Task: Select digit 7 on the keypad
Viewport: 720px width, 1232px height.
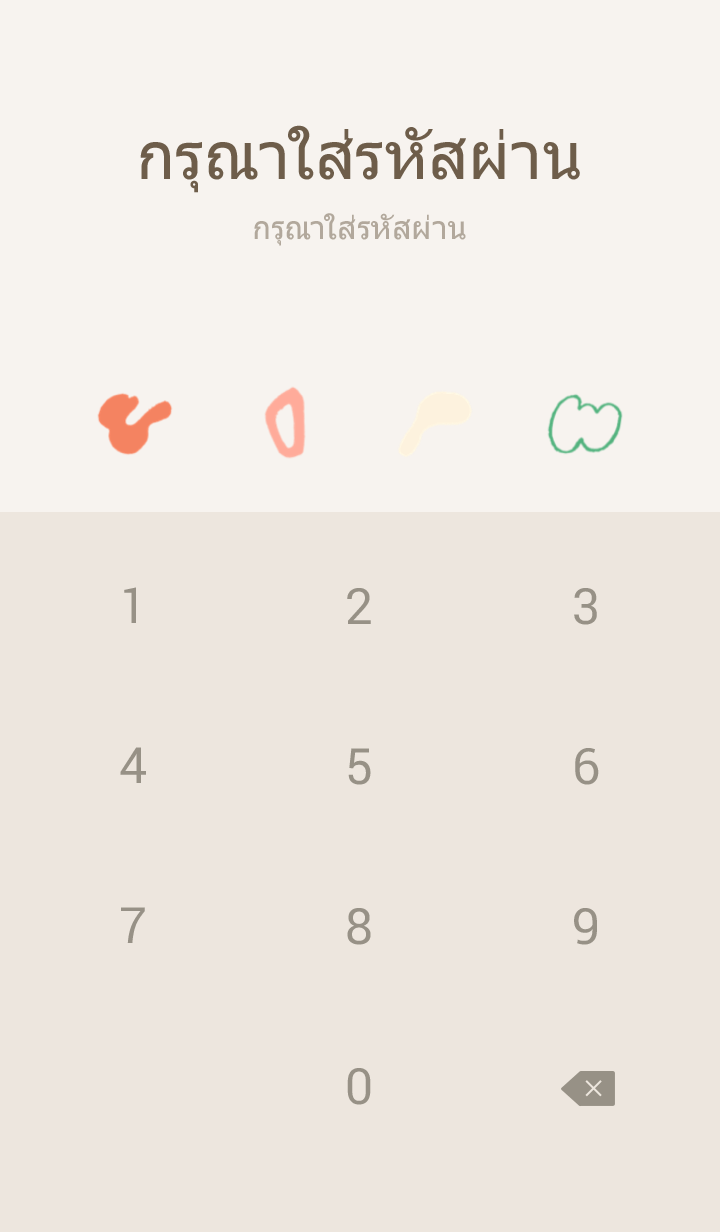Action: pyautogui.click(x=132, y=927)
